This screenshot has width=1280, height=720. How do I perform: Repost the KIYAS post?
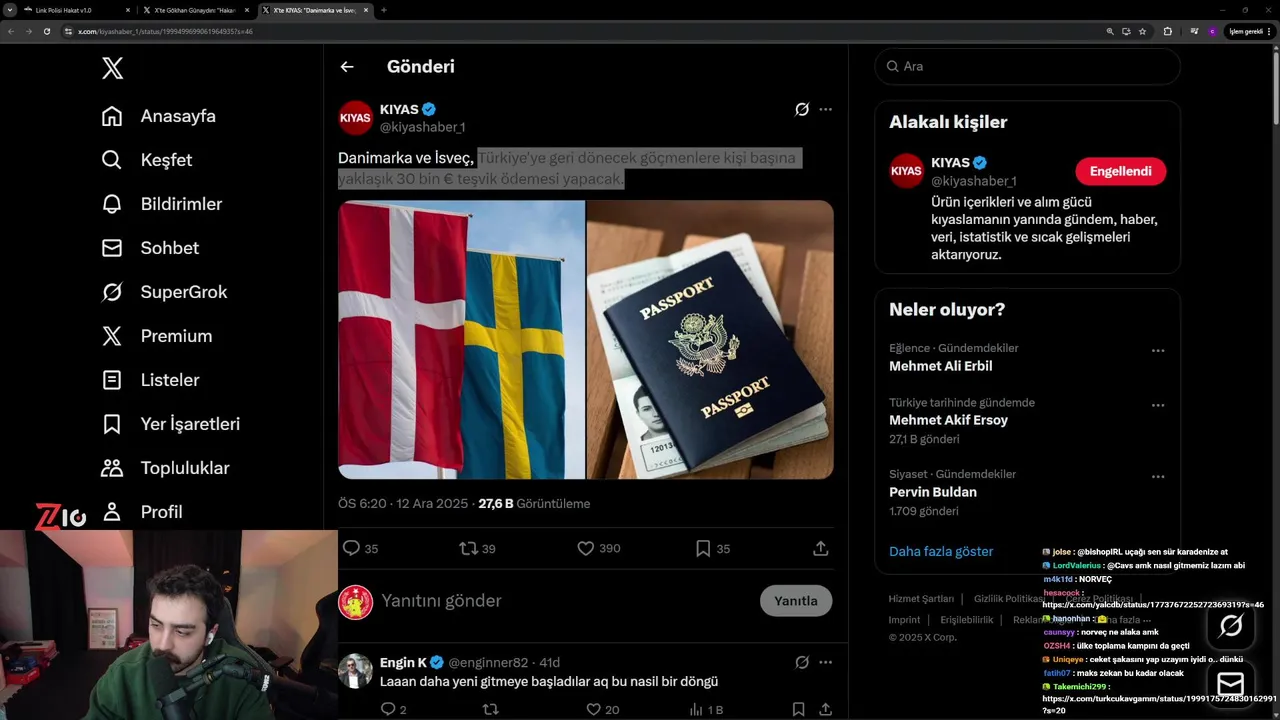click(467, 548)
